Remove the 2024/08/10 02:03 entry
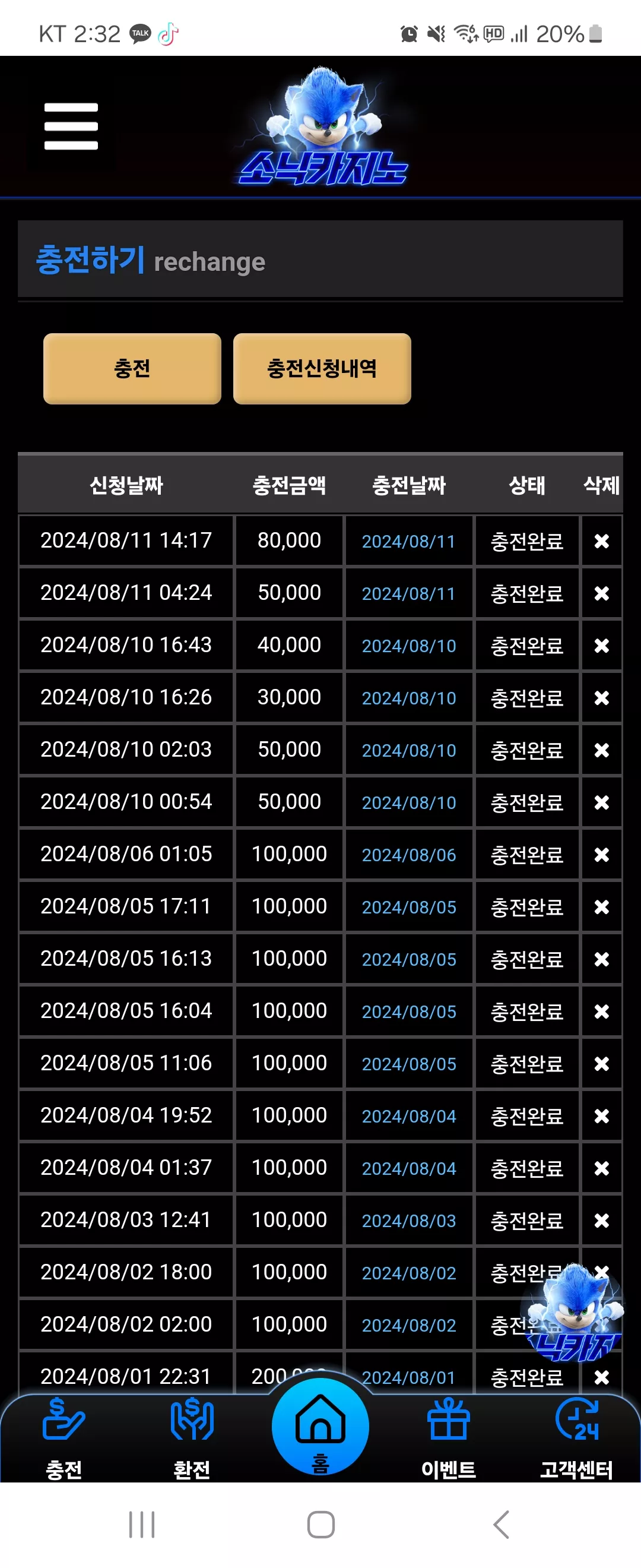641x1568 pixels. click(x=601, y=750)
